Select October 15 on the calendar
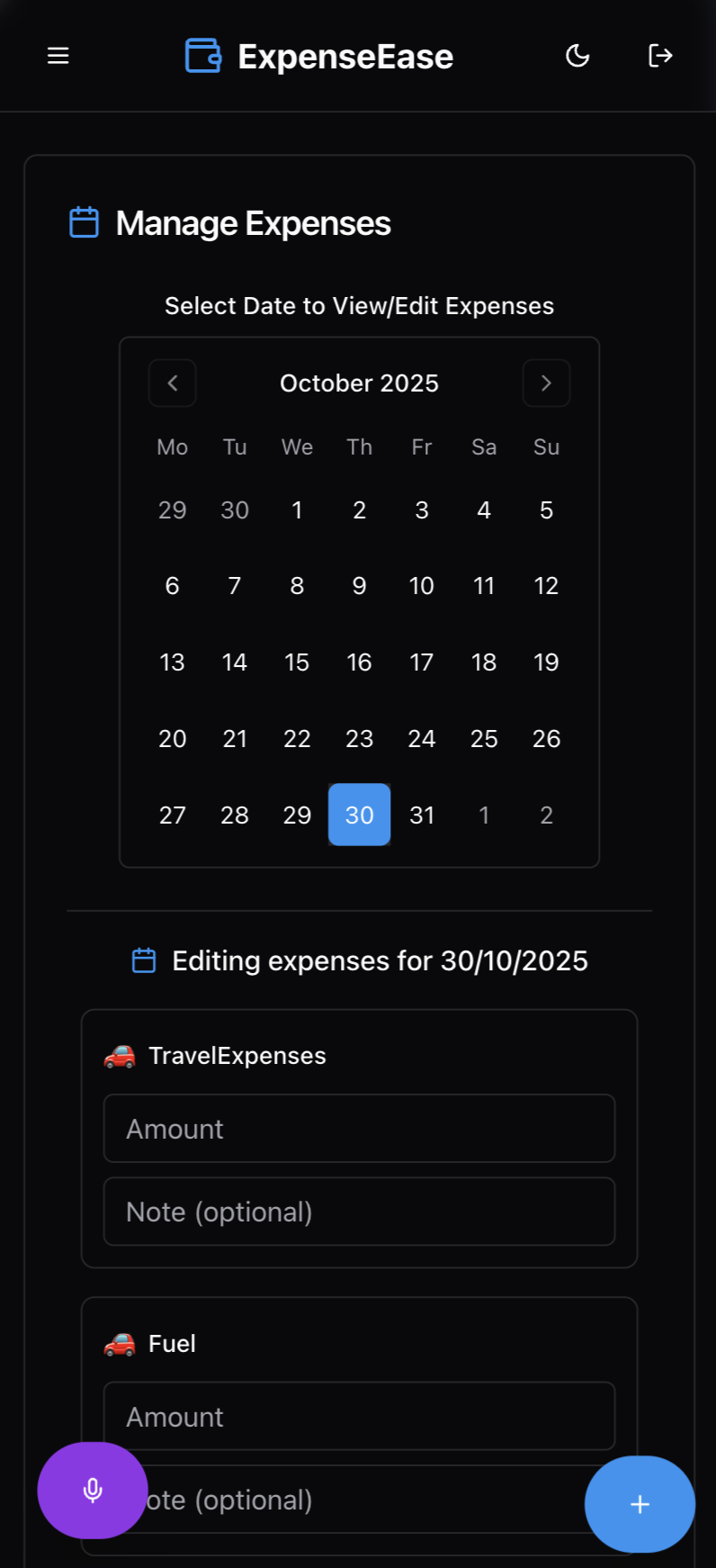 coord(297,662)
